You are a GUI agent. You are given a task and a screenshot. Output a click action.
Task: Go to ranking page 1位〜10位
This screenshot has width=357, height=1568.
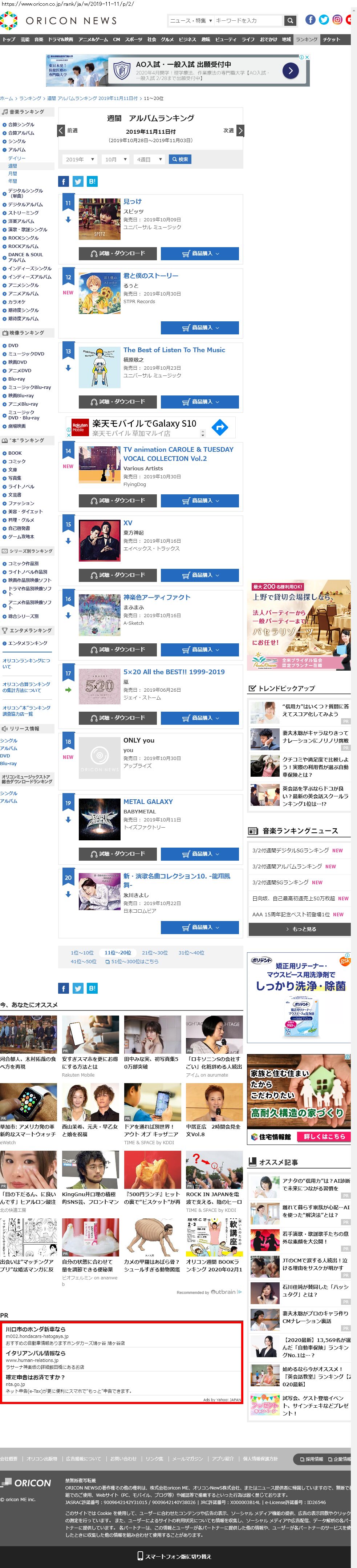pyautogui.click(x=82, y=953)
